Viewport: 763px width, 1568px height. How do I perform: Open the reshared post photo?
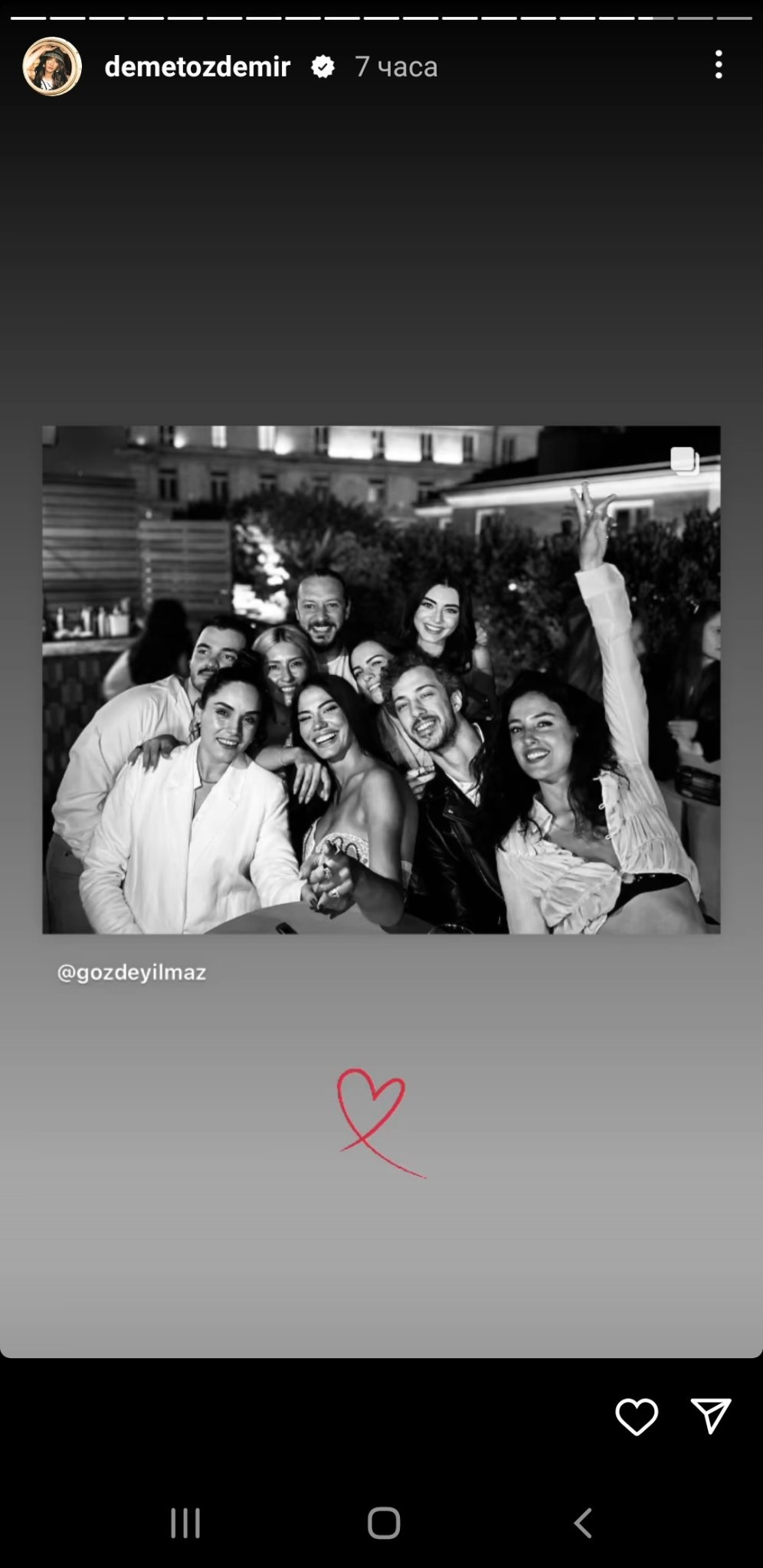pyautogui.click(x=381, y=679)
